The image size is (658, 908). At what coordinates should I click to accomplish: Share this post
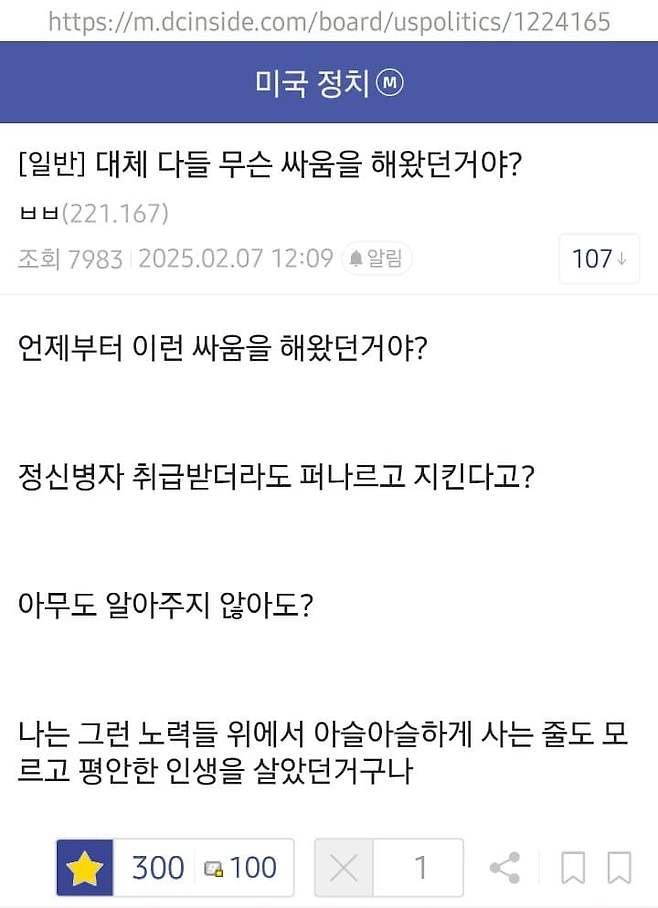pos(507,867)
